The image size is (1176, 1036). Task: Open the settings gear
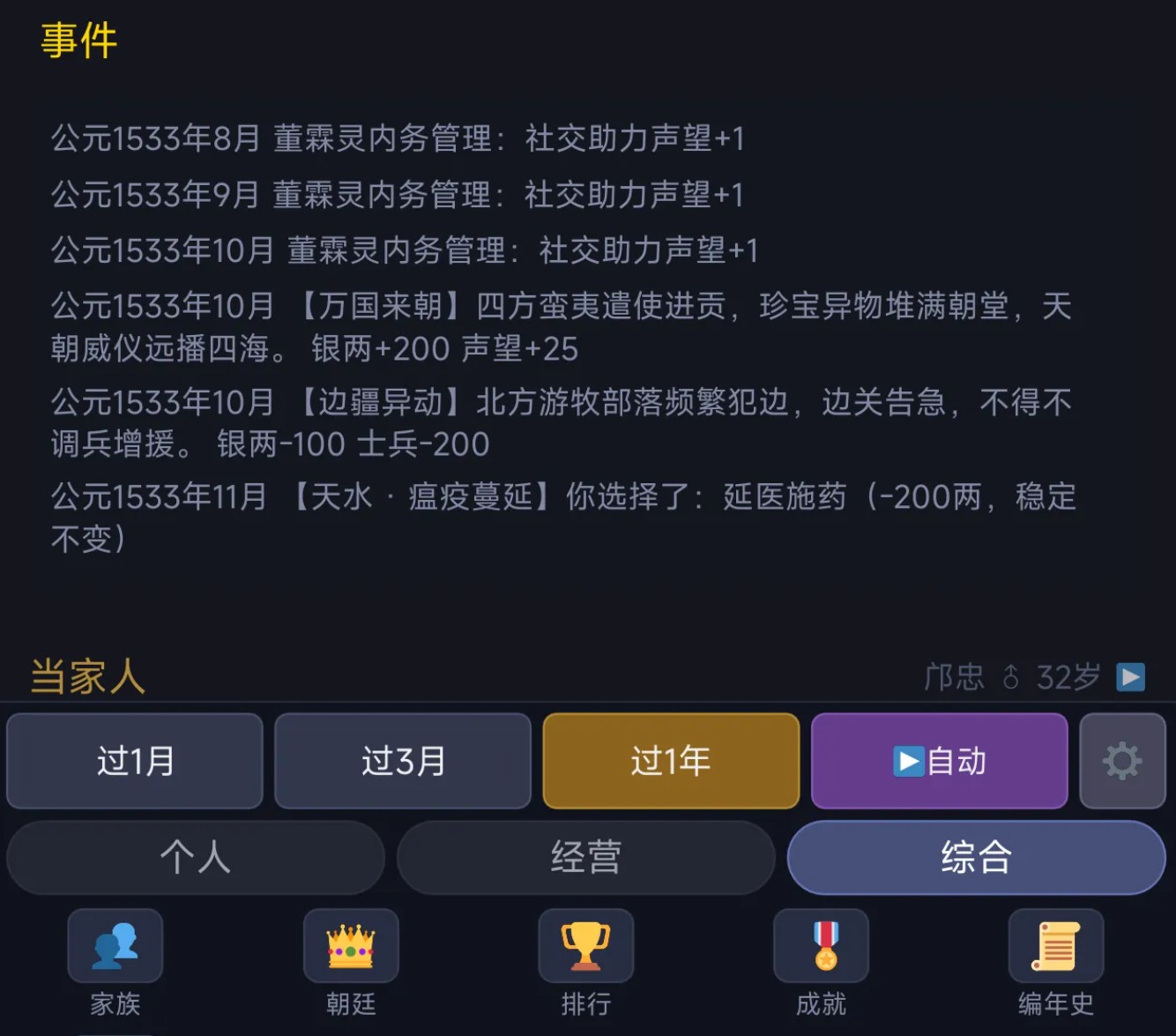click(1122, 761)
